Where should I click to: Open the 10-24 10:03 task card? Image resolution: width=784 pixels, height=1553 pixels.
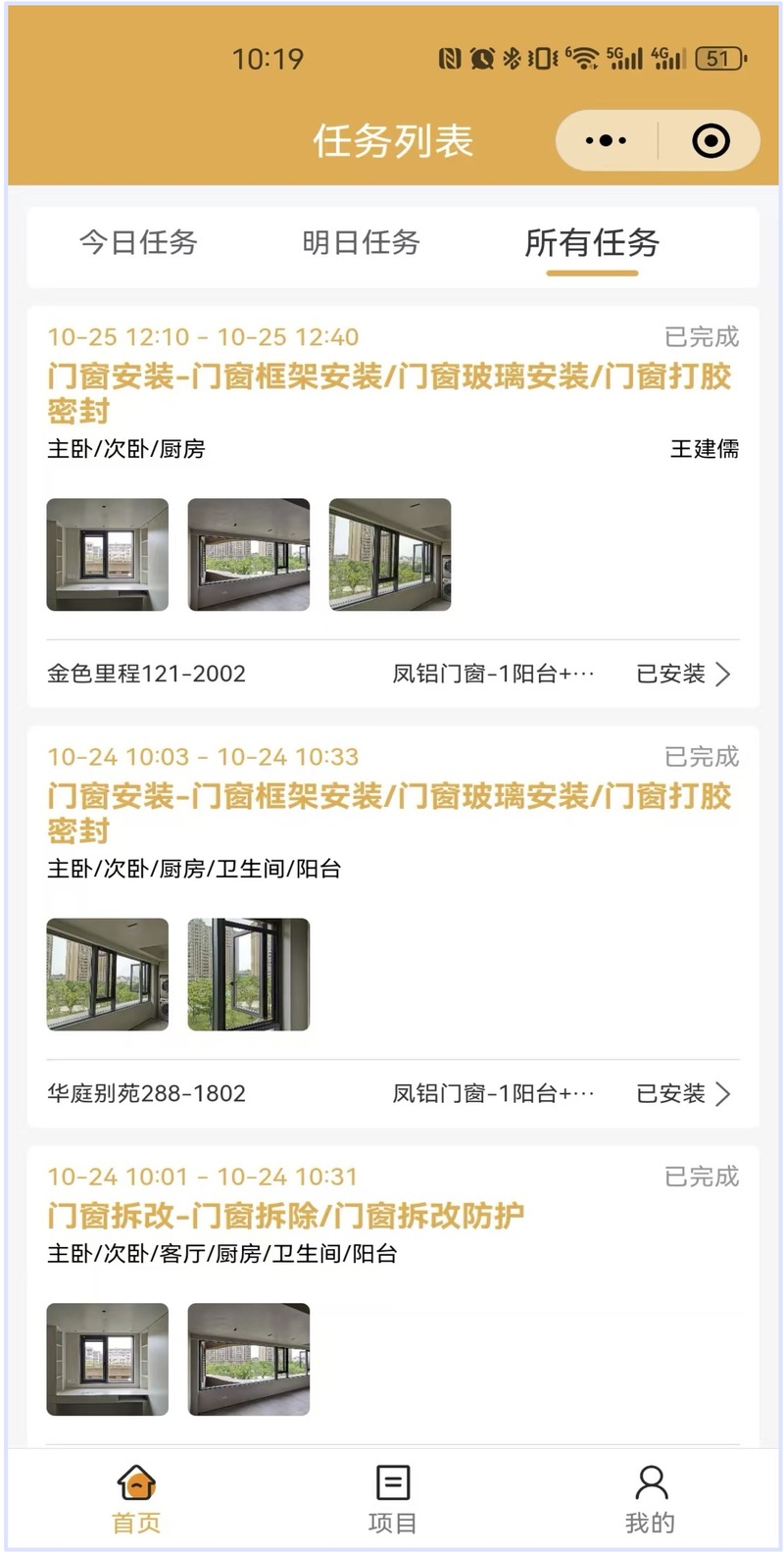tap(393, 927)
